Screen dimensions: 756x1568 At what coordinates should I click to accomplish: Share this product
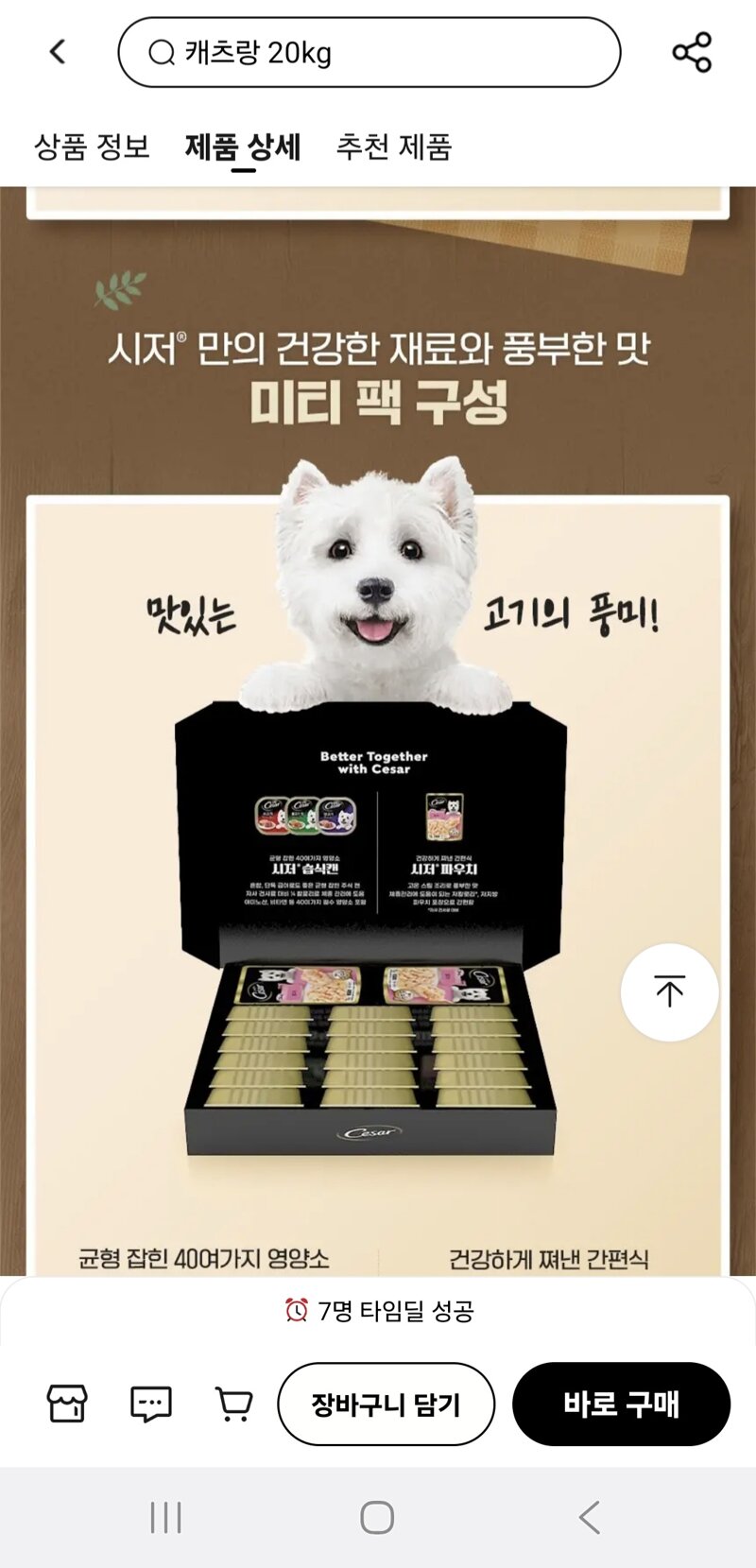tap(692, 52)
